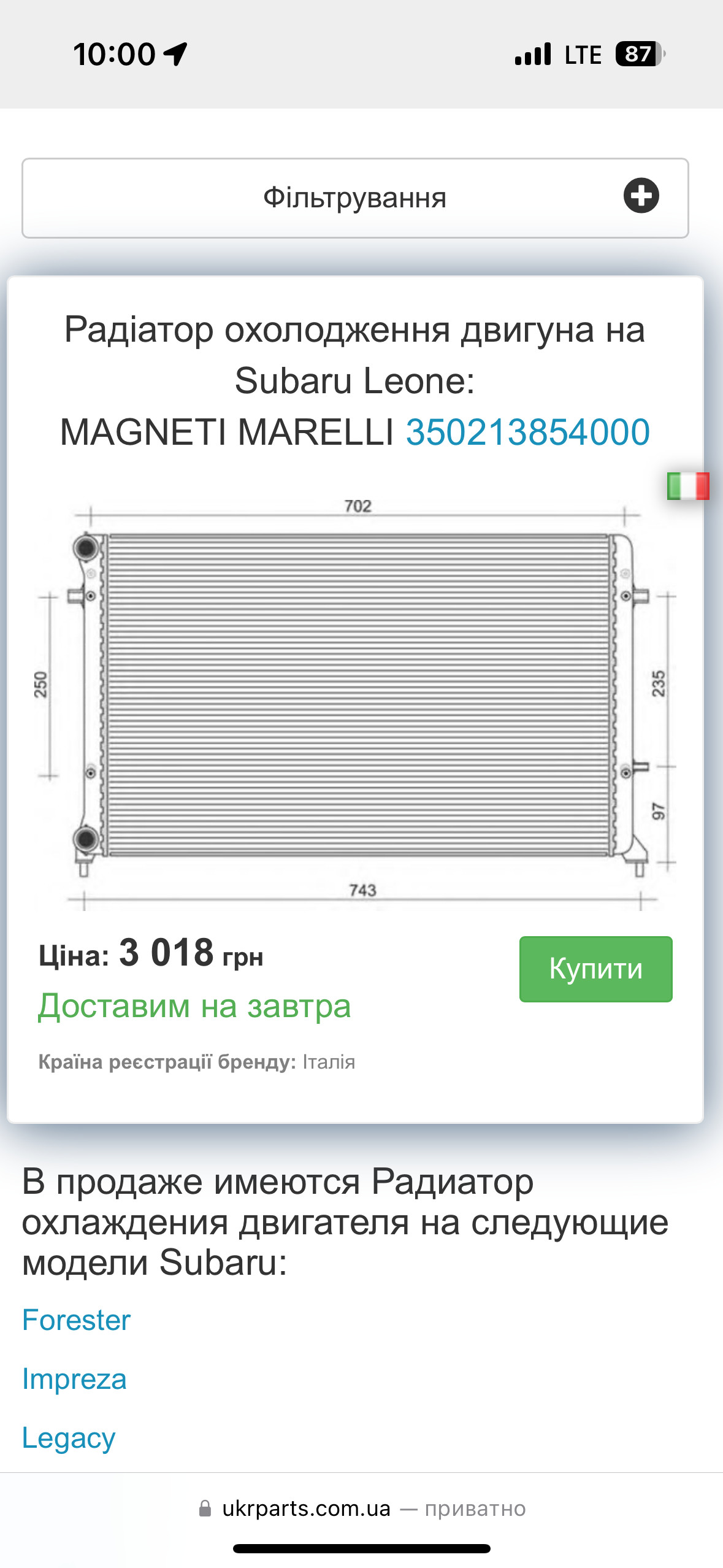Tap the green Купити button
723x1568 pixels.
pos(595,969)
